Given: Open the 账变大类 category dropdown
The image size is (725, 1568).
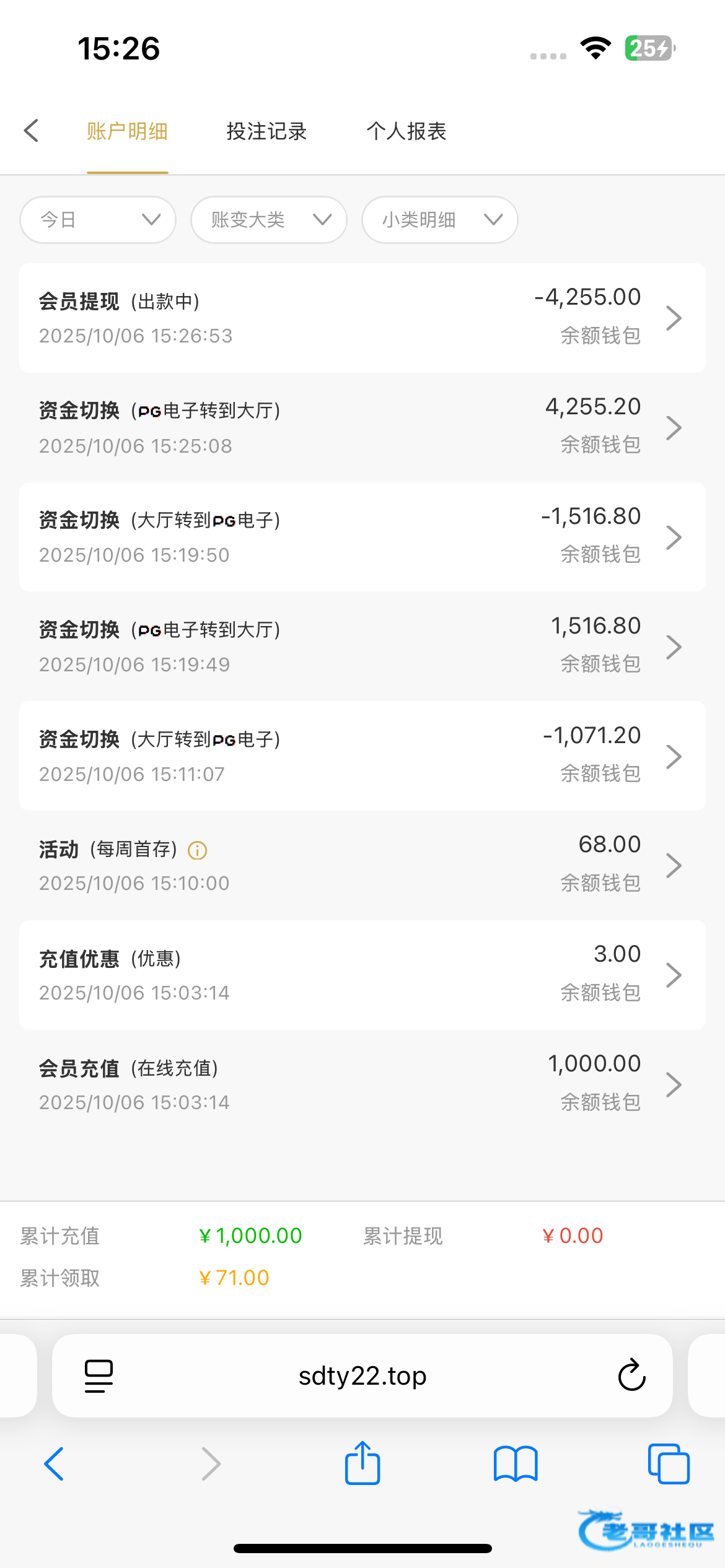Looking at the screenshot, I should pos(269,220).
